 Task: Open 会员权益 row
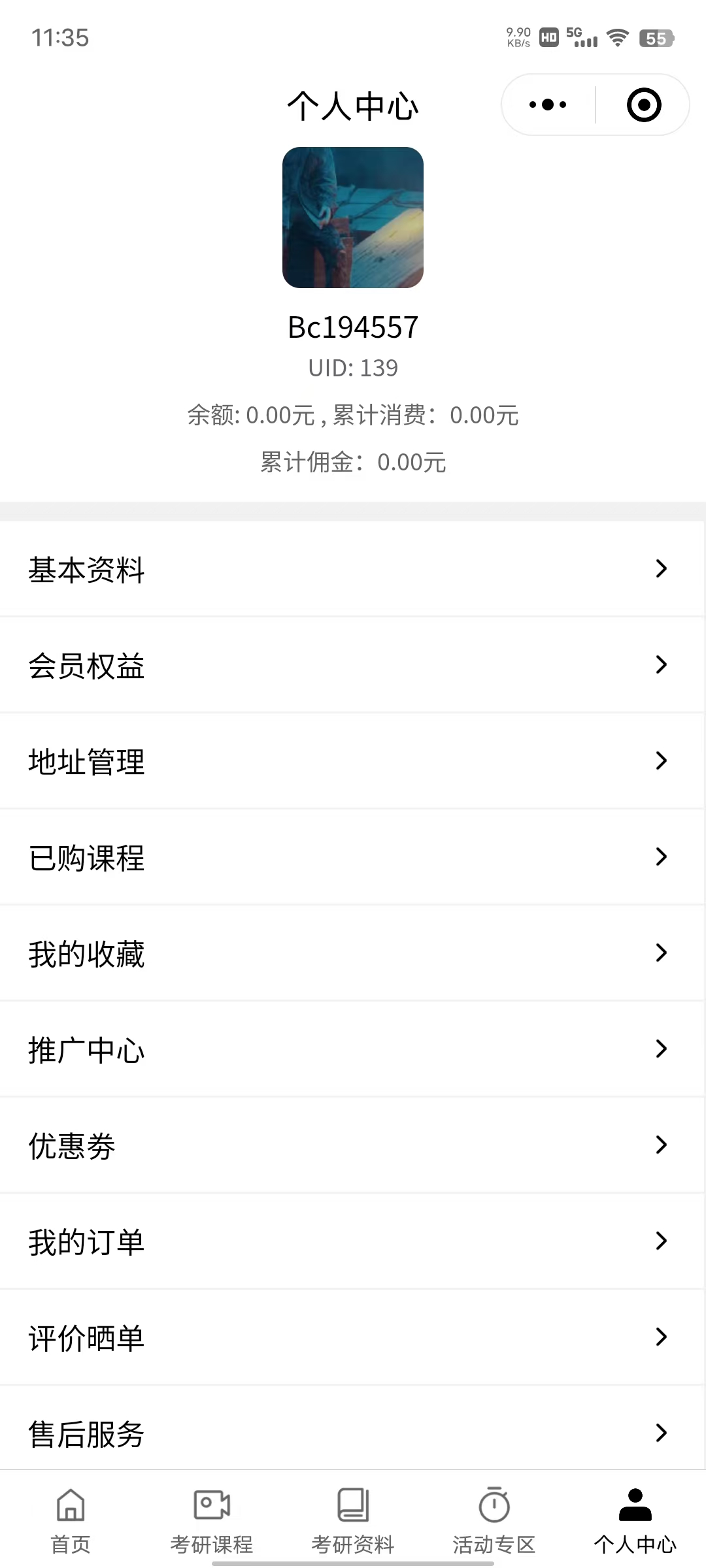click(353, 665)
